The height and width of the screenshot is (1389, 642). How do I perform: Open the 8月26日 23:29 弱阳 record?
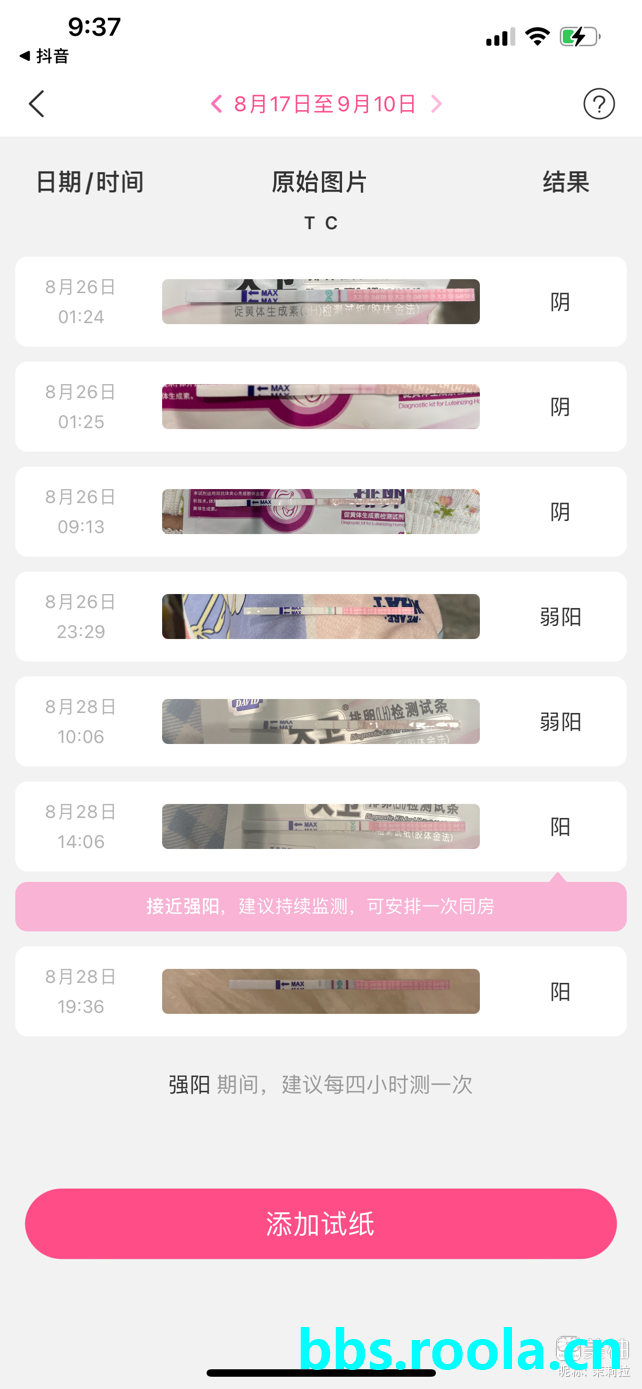tap(320, 617)
